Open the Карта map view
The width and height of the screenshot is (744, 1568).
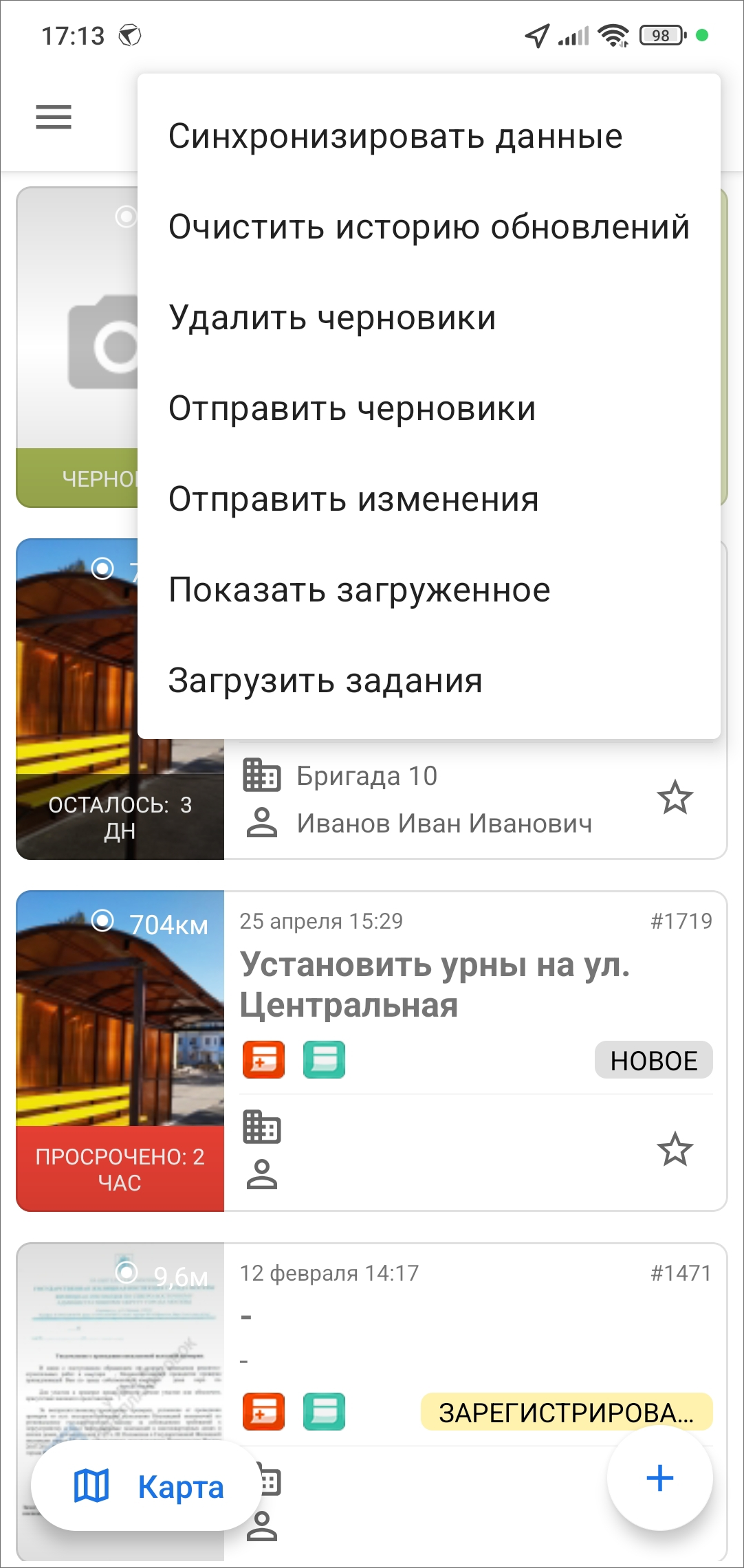[x=149, y=1487]
